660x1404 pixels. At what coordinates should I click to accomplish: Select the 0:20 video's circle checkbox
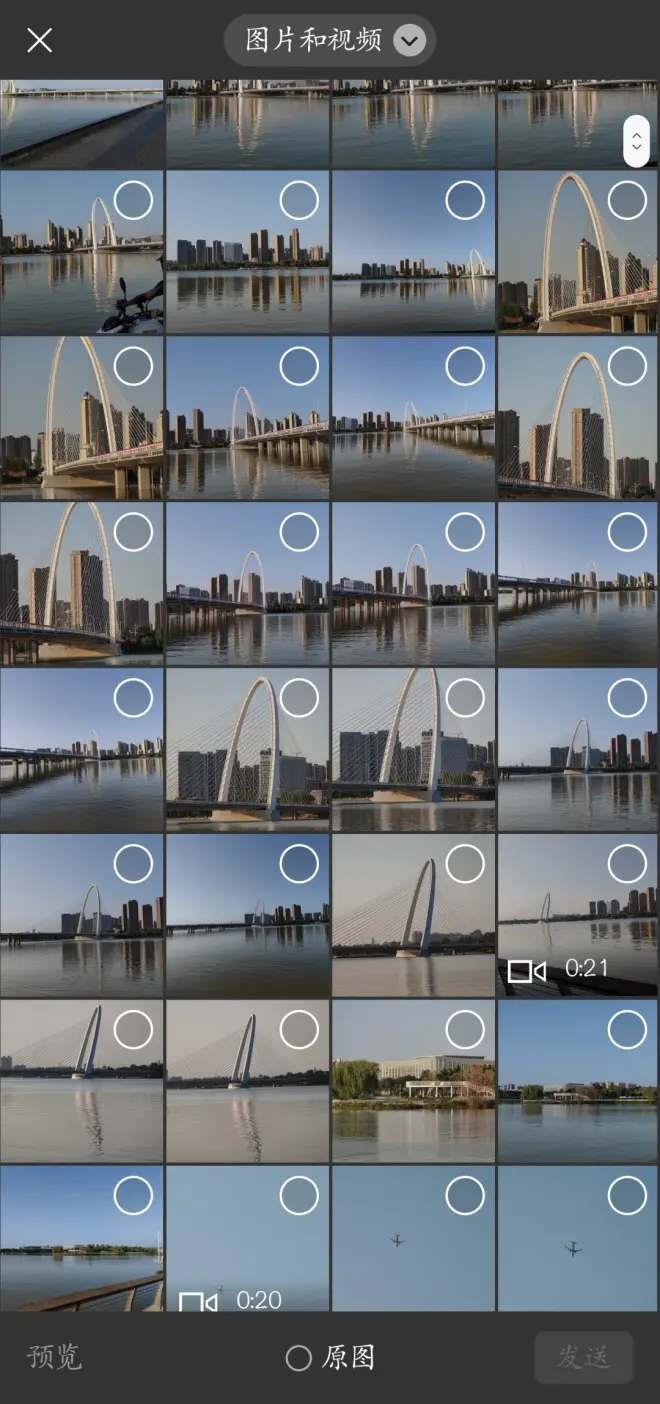click(x=299, y=1195)
